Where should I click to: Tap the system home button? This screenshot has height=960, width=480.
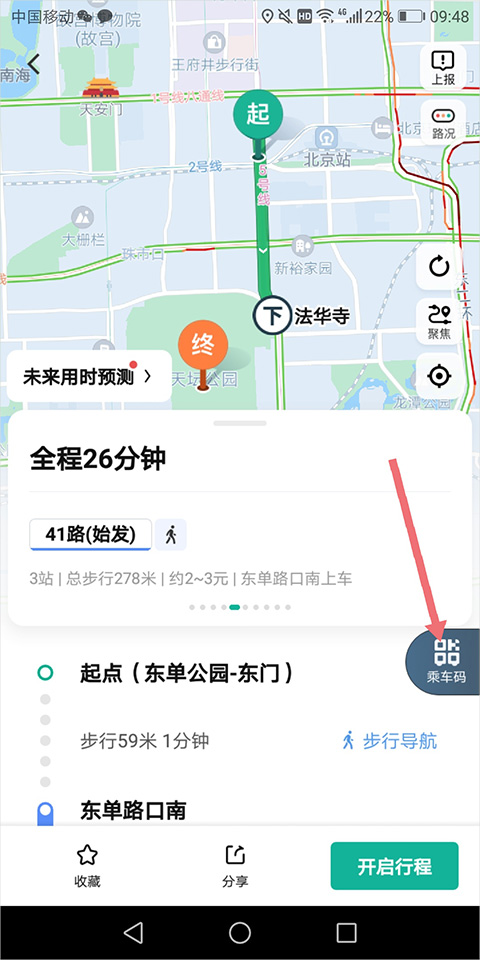tap(240, 932)
